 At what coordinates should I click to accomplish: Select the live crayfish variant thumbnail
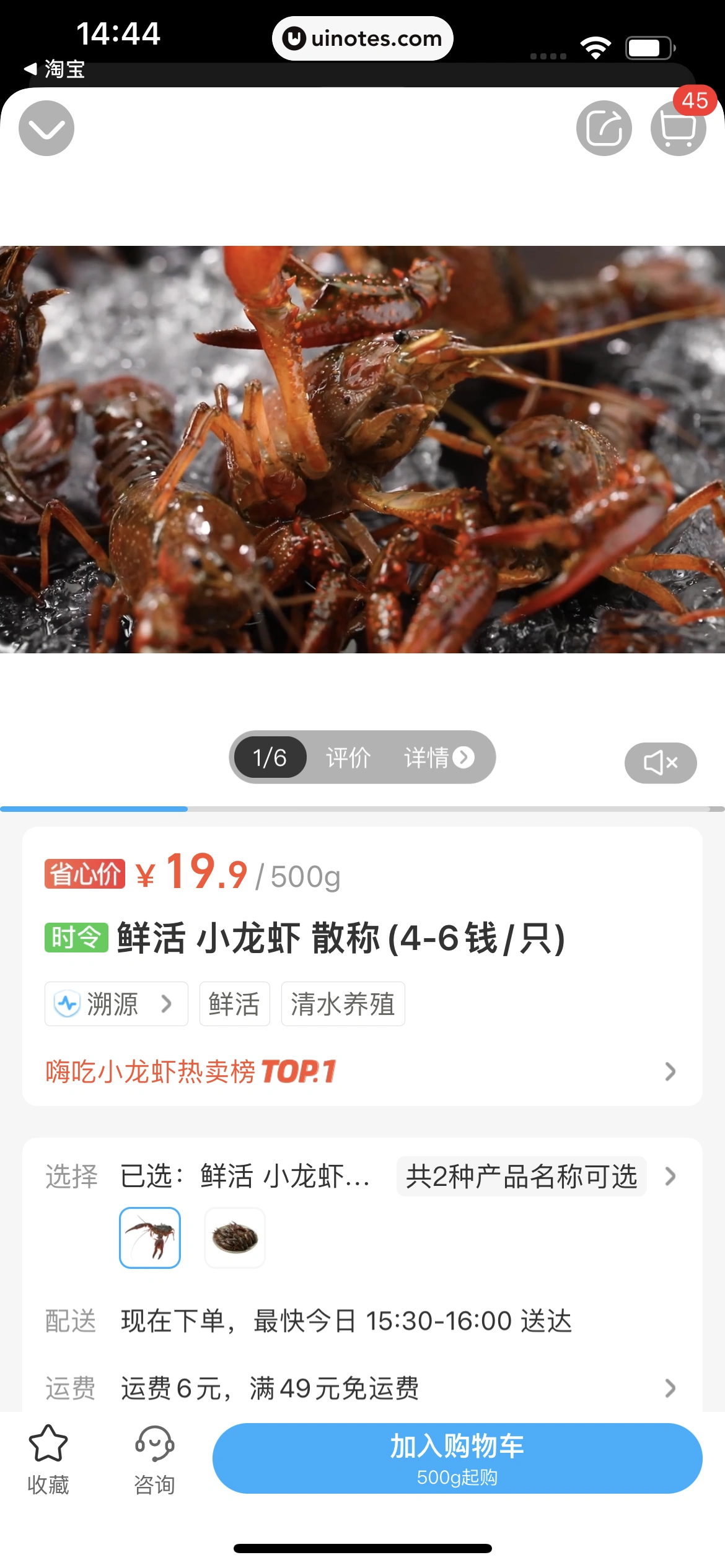[x=150, y=1237]
